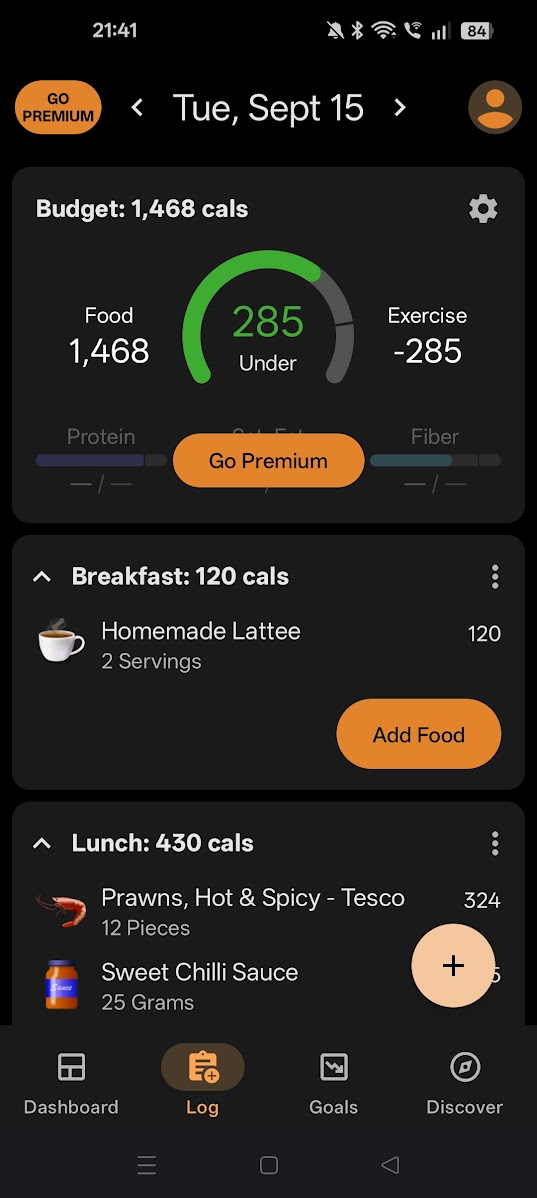The image size is (537, 1198).
Task: Add food to Breakfast
Action: tap(419, 734)
